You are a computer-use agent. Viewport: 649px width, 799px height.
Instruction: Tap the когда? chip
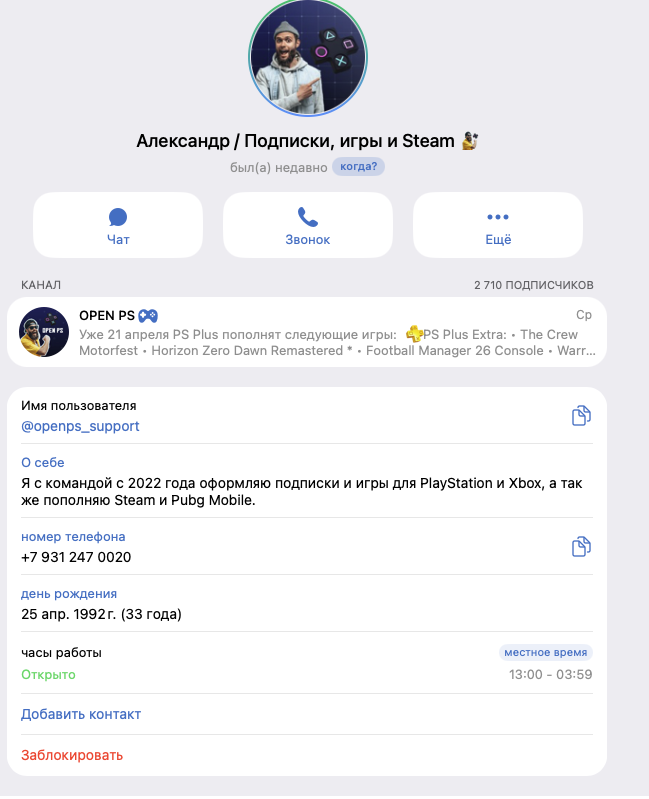tap(358, 166)
